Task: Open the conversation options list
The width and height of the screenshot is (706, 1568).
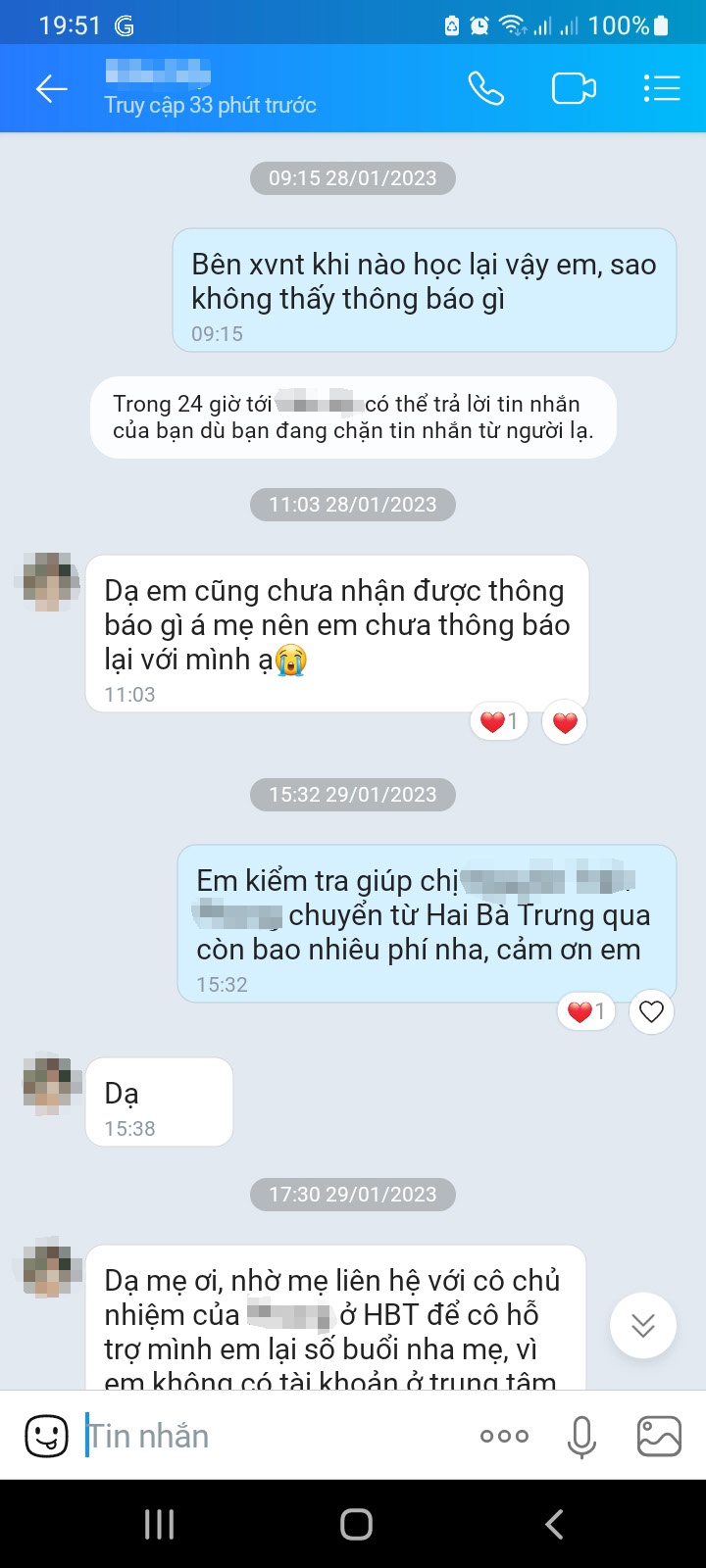Action: pyautogui.click(x=662, y=88)
